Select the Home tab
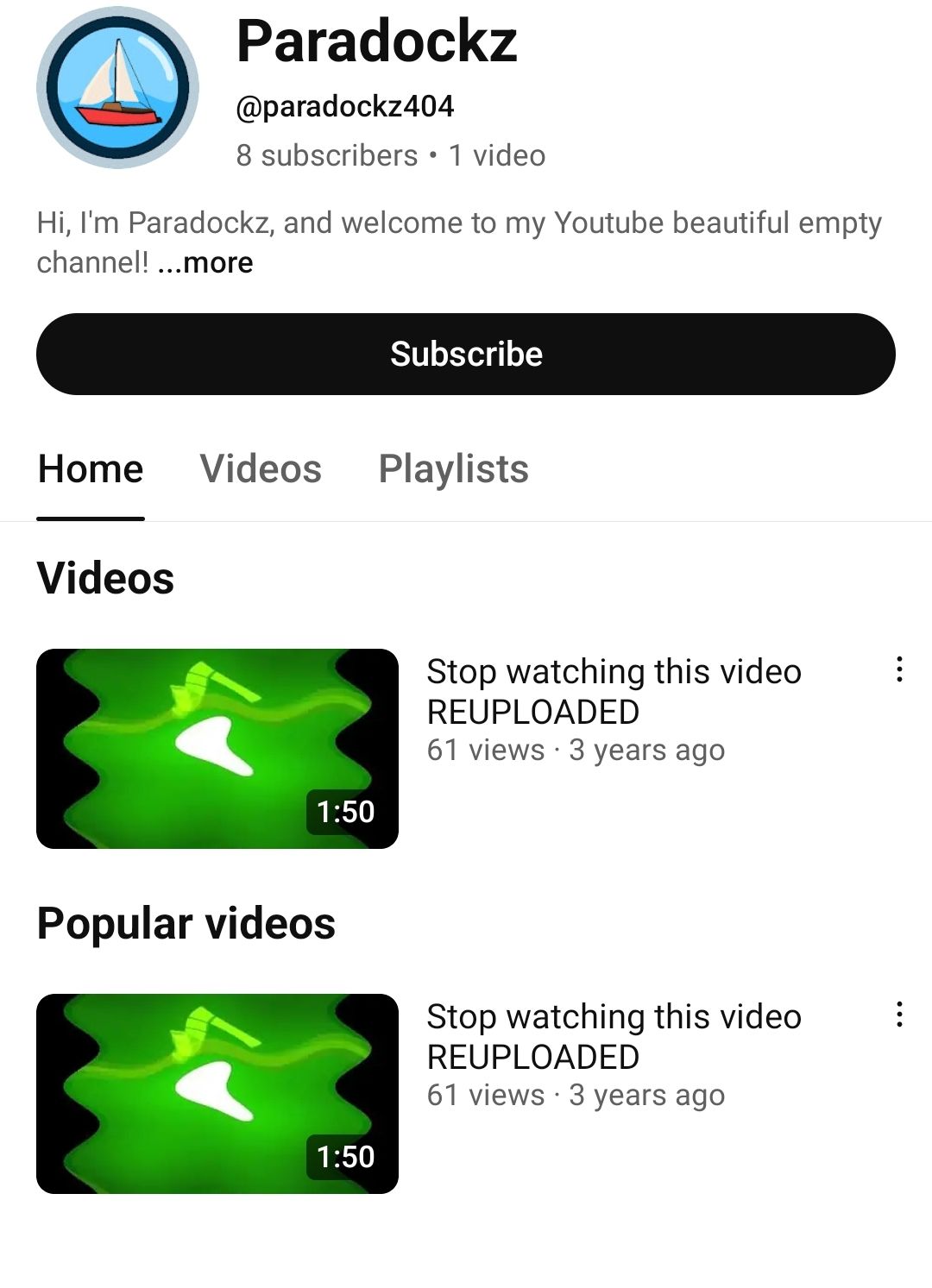The width and height of the screenshot is (932, 1288). (91, 469)
